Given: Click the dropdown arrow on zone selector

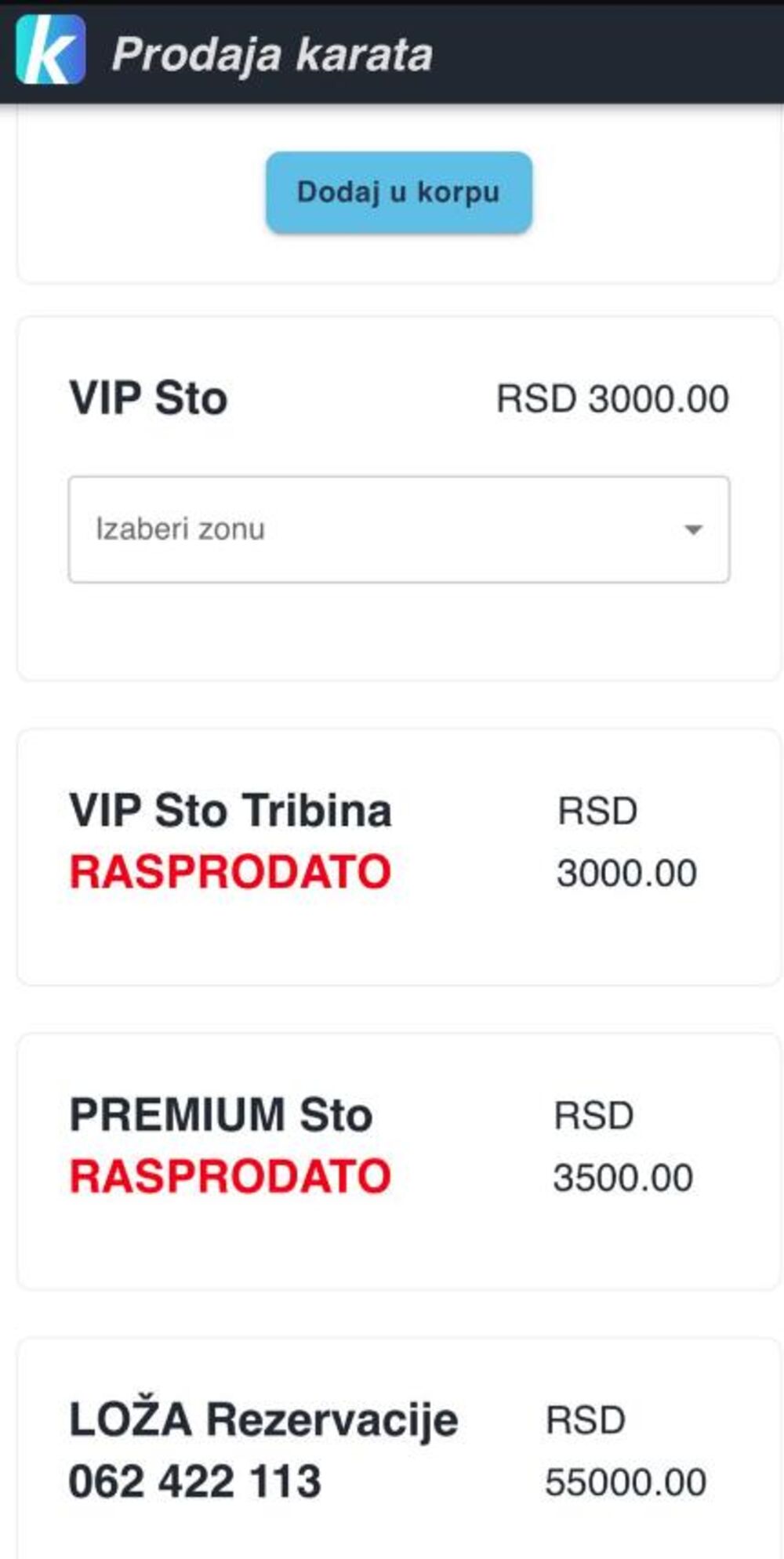Looking at the screenshot, I should pos(693,530).
